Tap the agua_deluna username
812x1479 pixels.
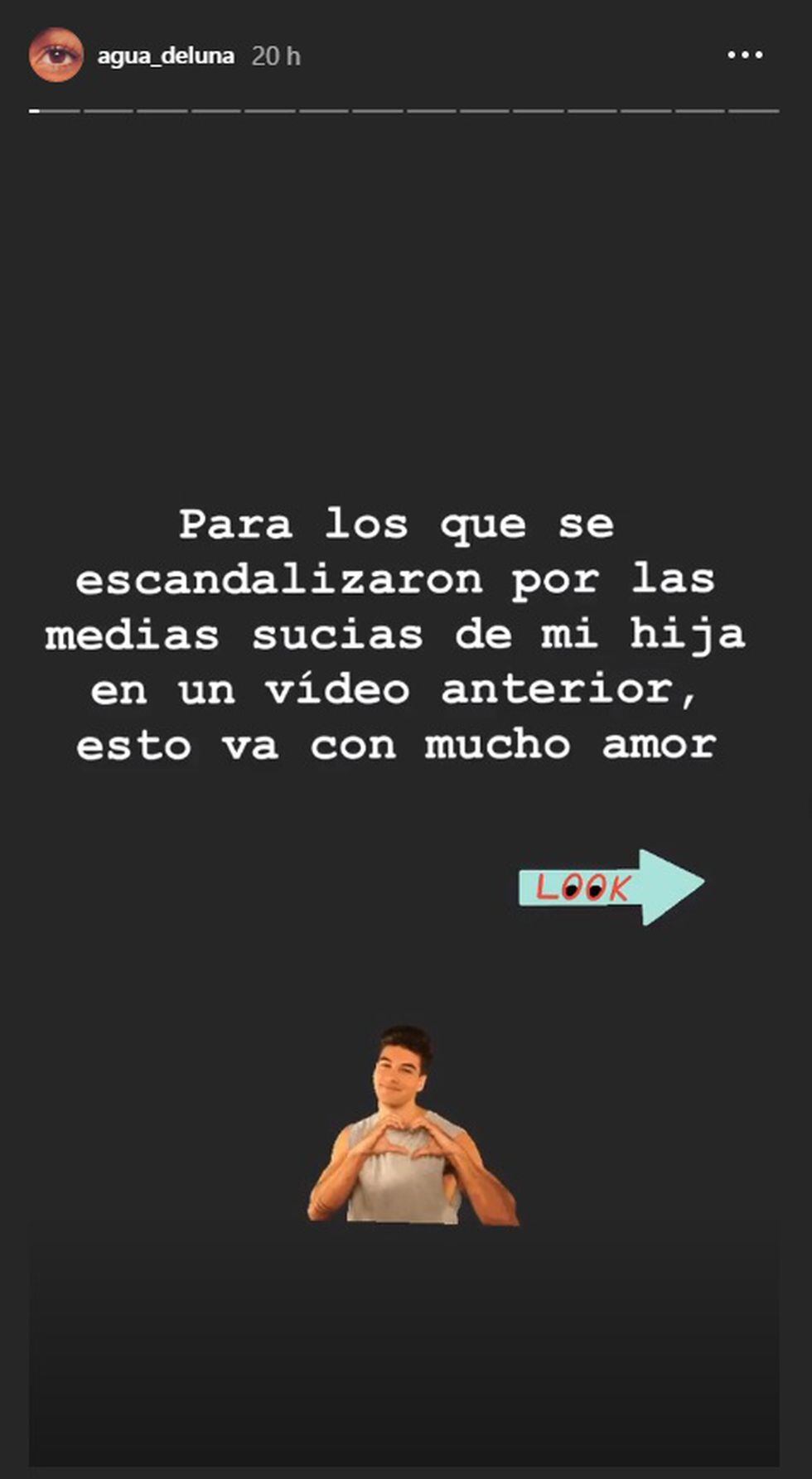(x=166, y=56)
